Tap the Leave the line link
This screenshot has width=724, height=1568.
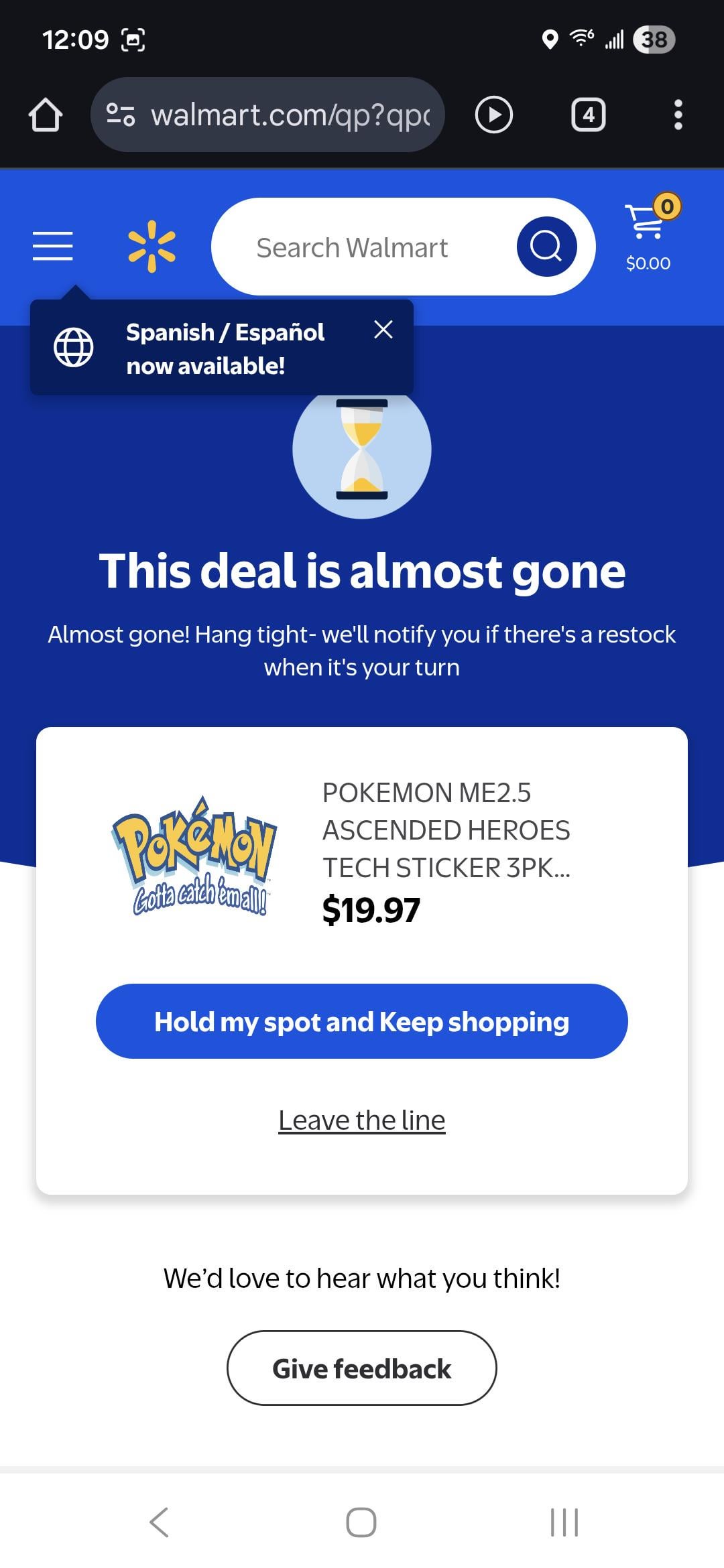pos(362,1120)
